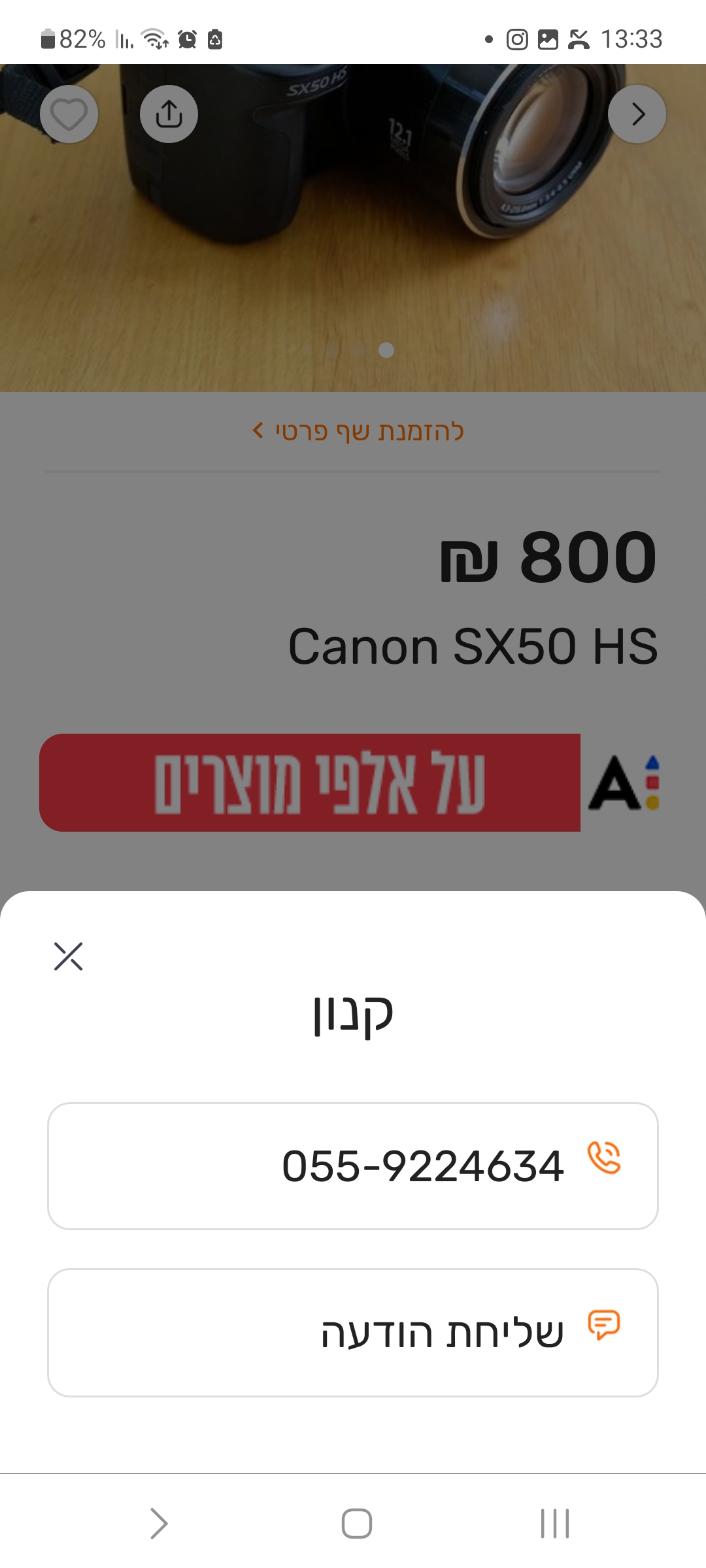
Task: Tap the heart icon to favorite the listing
Action: 69,114
